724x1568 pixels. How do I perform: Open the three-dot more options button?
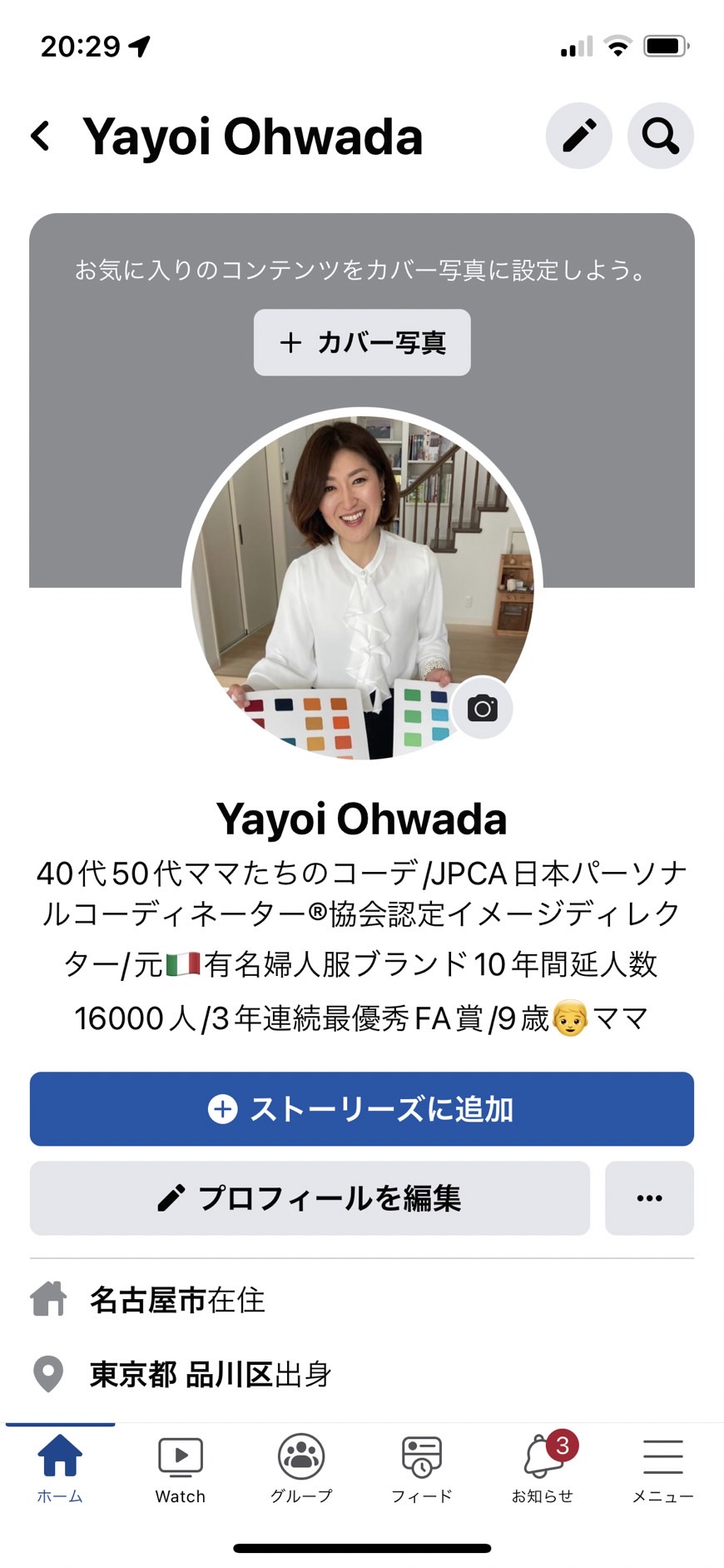point(649,1198)
